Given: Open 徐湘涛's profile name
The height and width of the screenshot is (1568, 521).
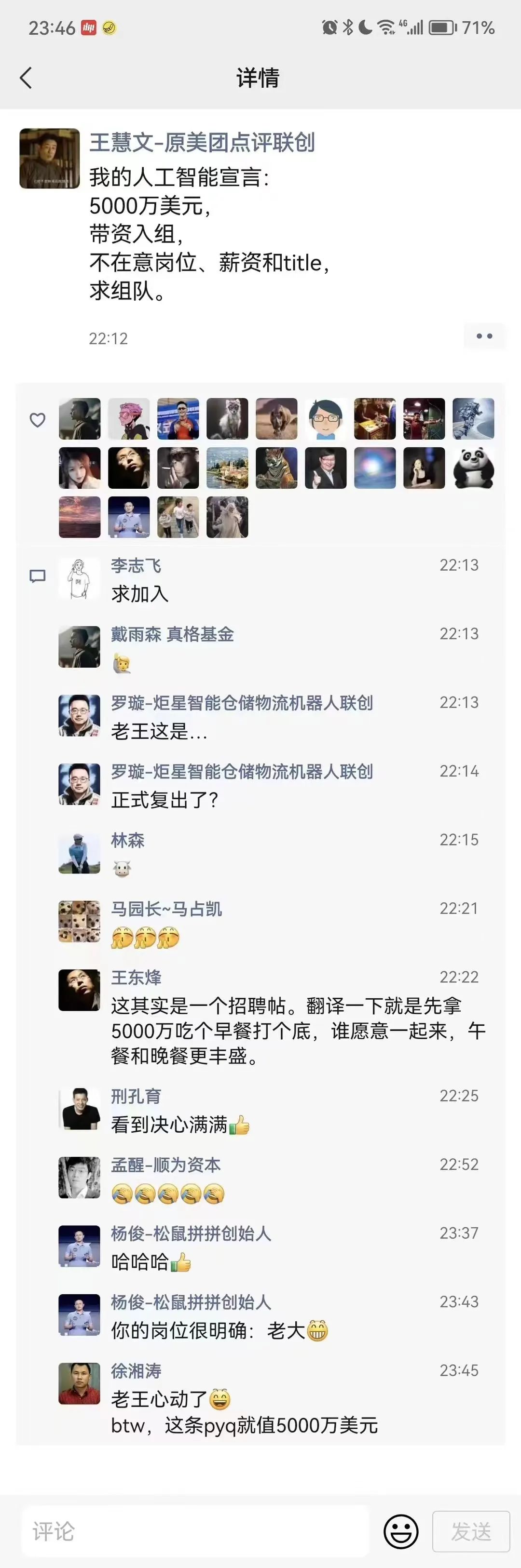Looking at the screenshot, I should pos(136,1371).
